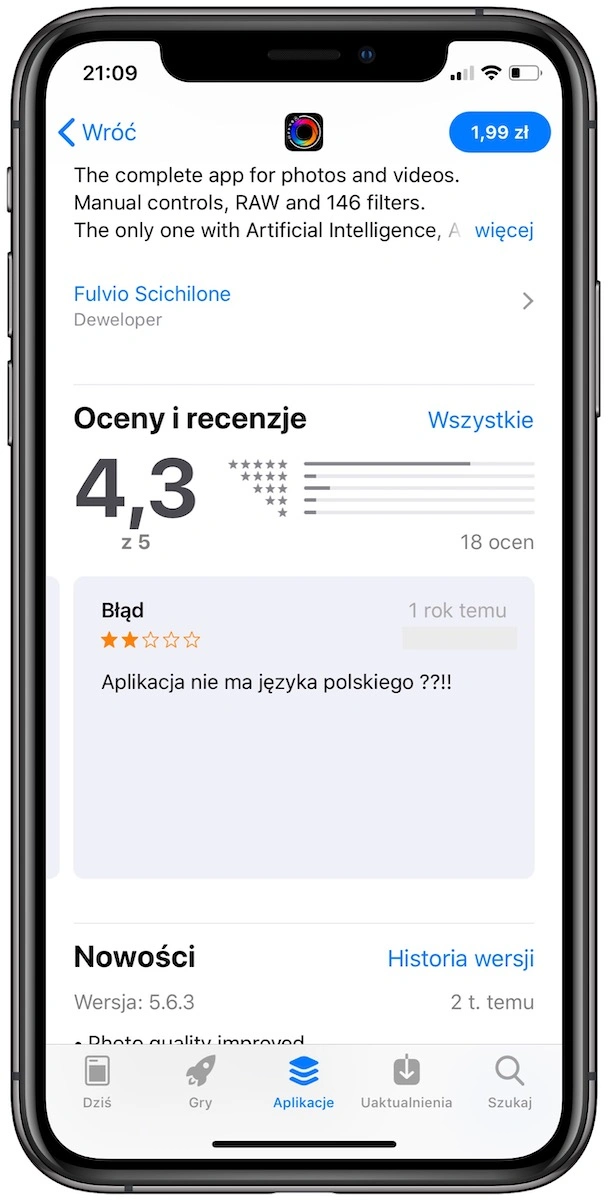View all reviews via Wszystkie
Image resolution: width=608 pixels, height=1200 pixels.
481,420
